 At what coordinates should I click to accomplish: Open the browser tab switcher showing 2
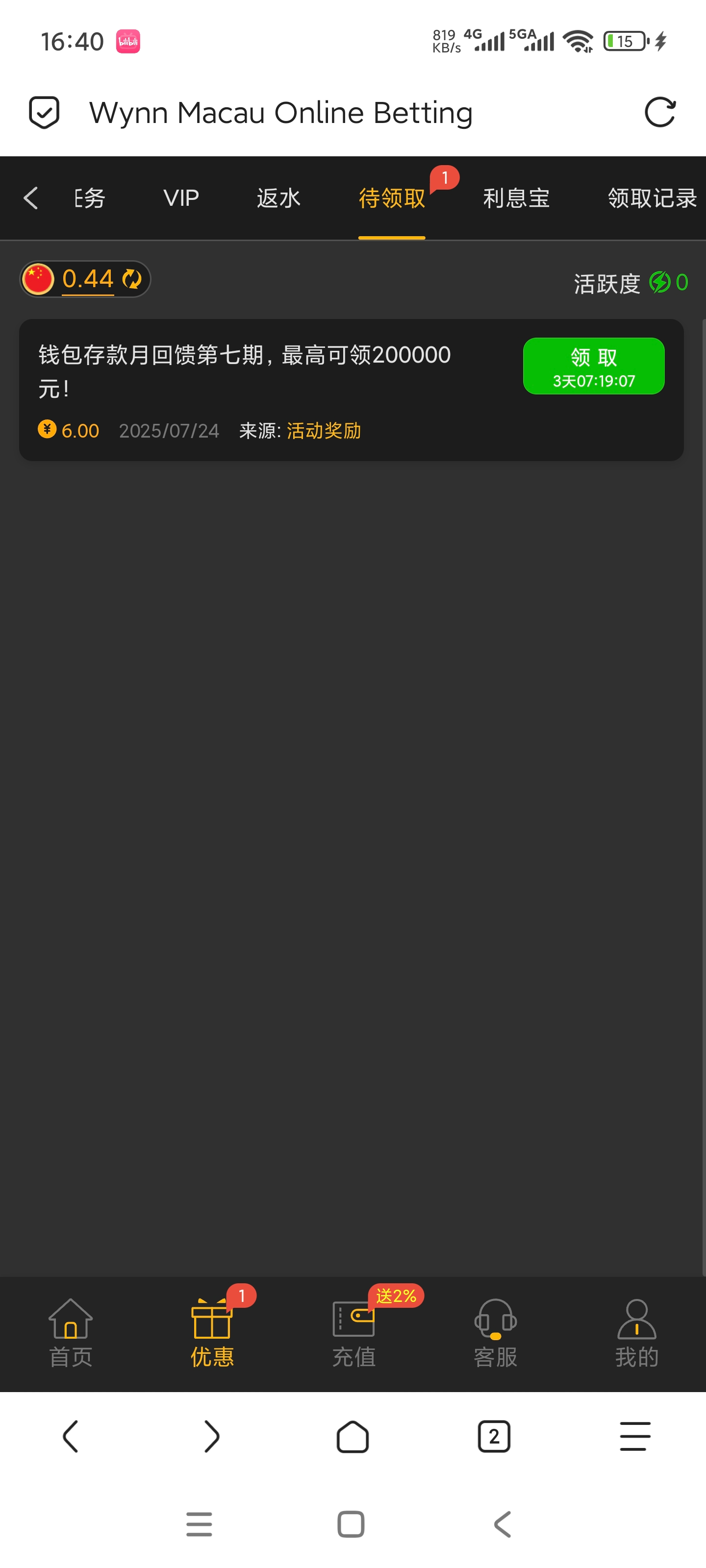[x=494, y=1437]
